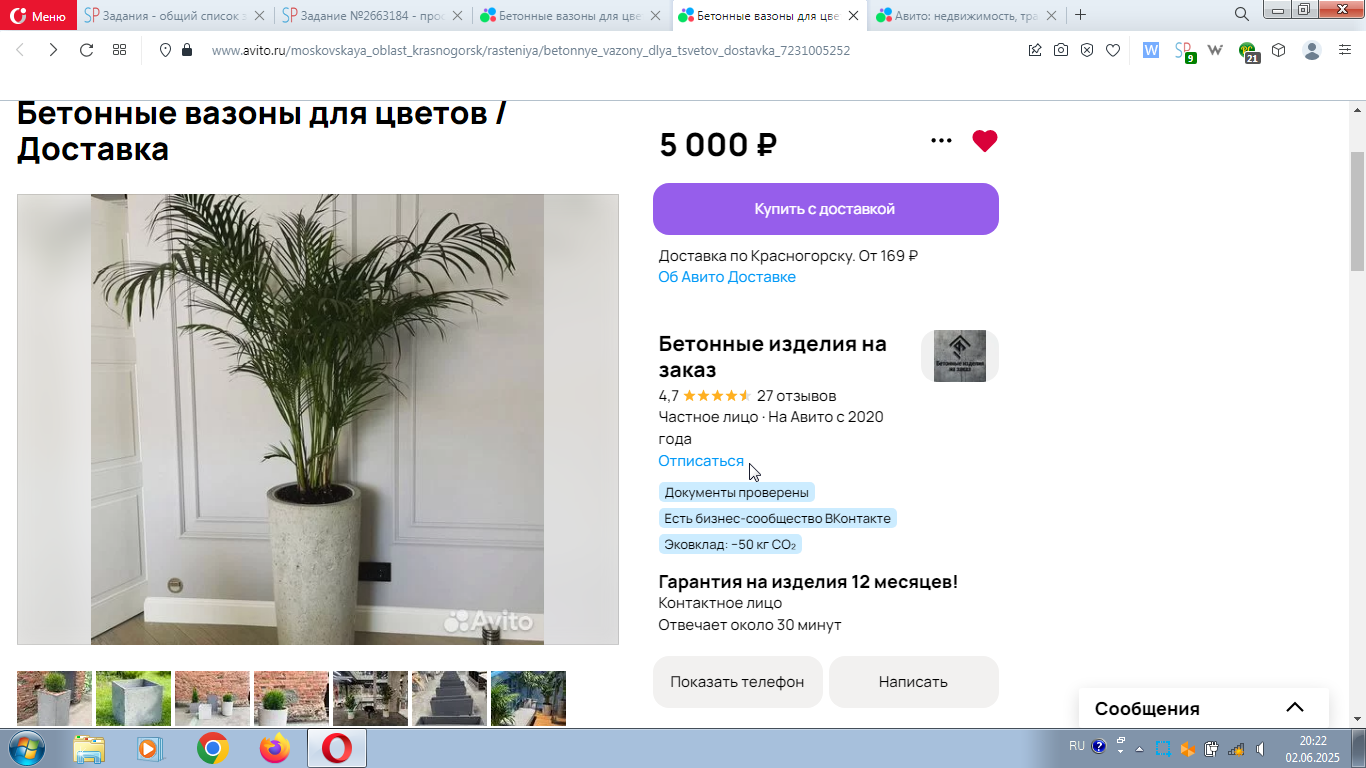
Task: Open the main palm plant photo
Action: (318, 419)
